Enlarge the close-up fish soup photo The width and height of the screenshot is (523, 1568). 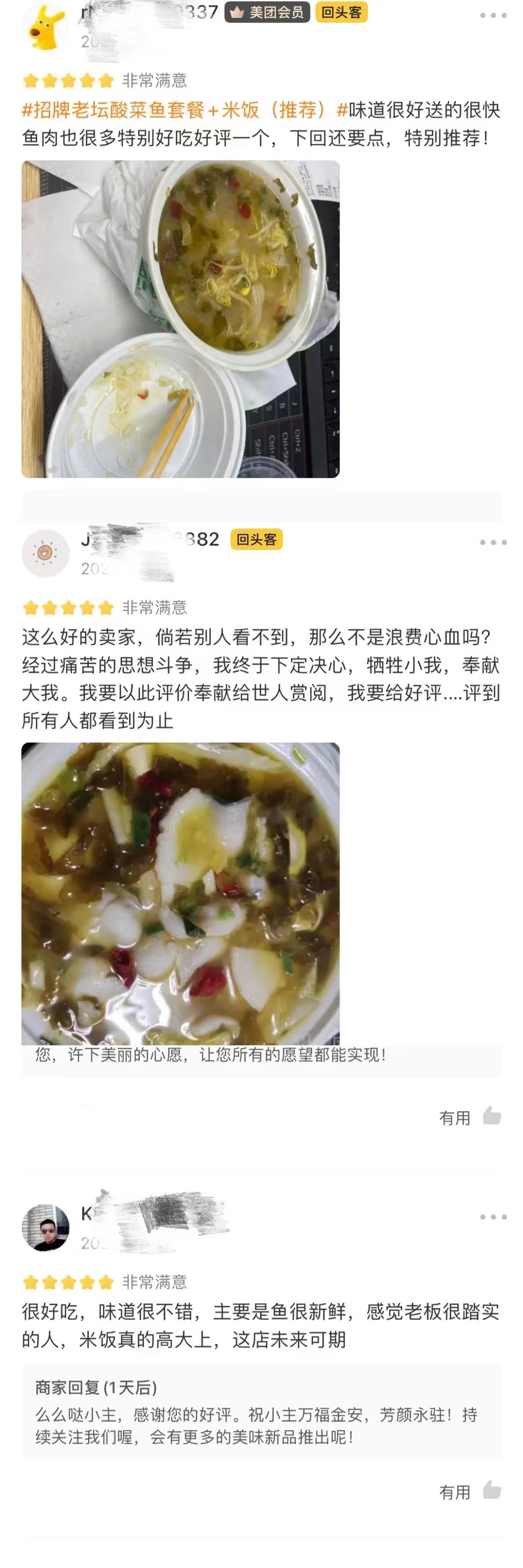[x=180, y=893]
